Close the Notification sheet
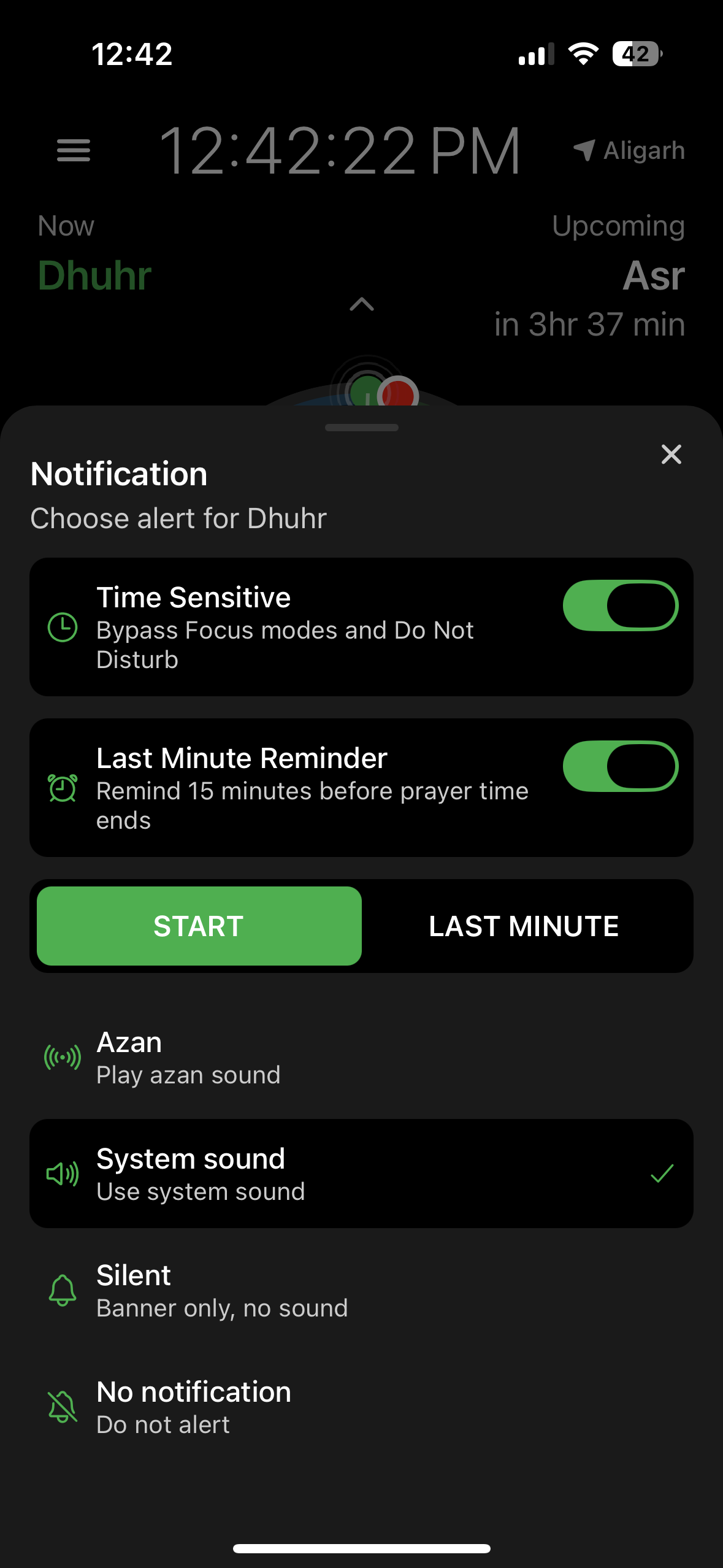This screenshot has height=1568, width=723. (x=671, y=455)
